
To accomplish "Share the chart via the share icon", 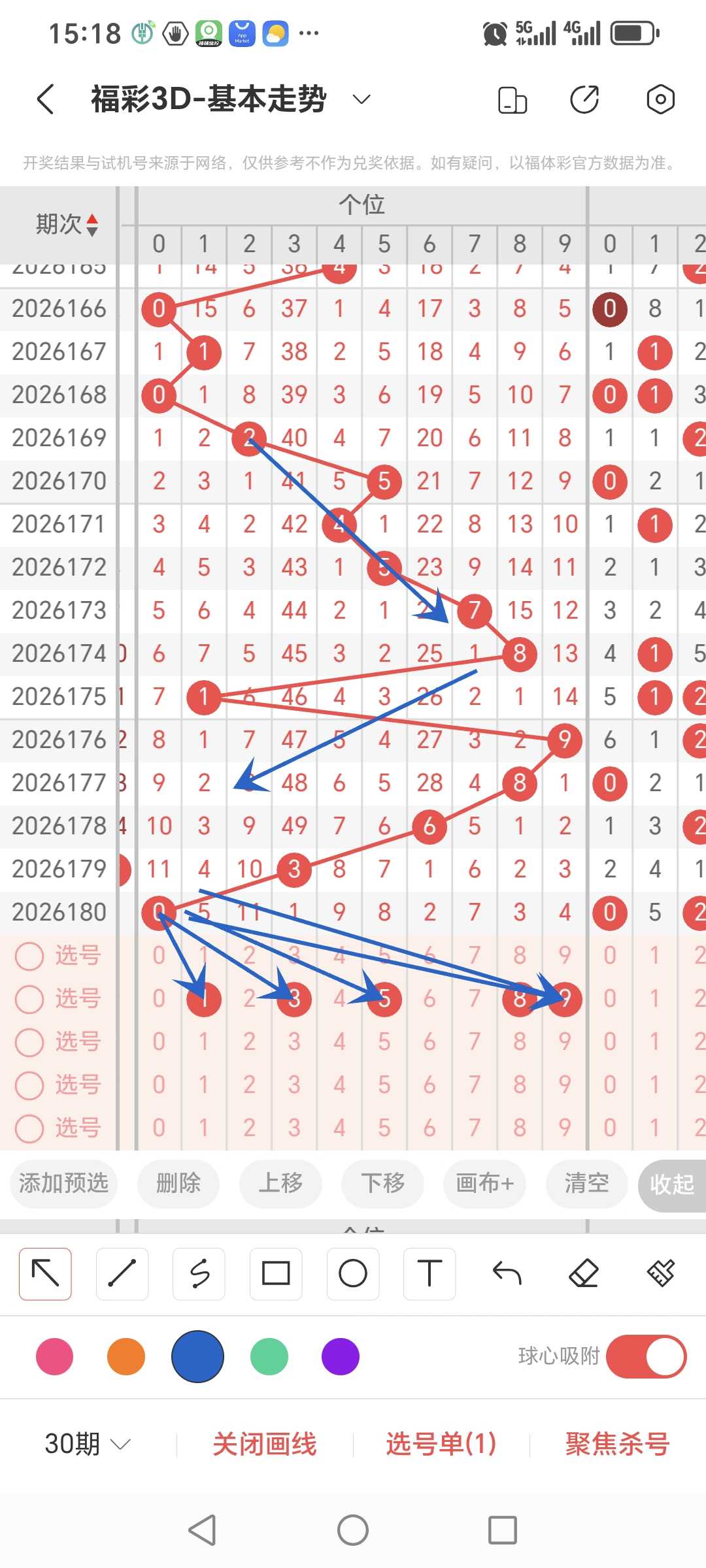I will pos(584,99).
